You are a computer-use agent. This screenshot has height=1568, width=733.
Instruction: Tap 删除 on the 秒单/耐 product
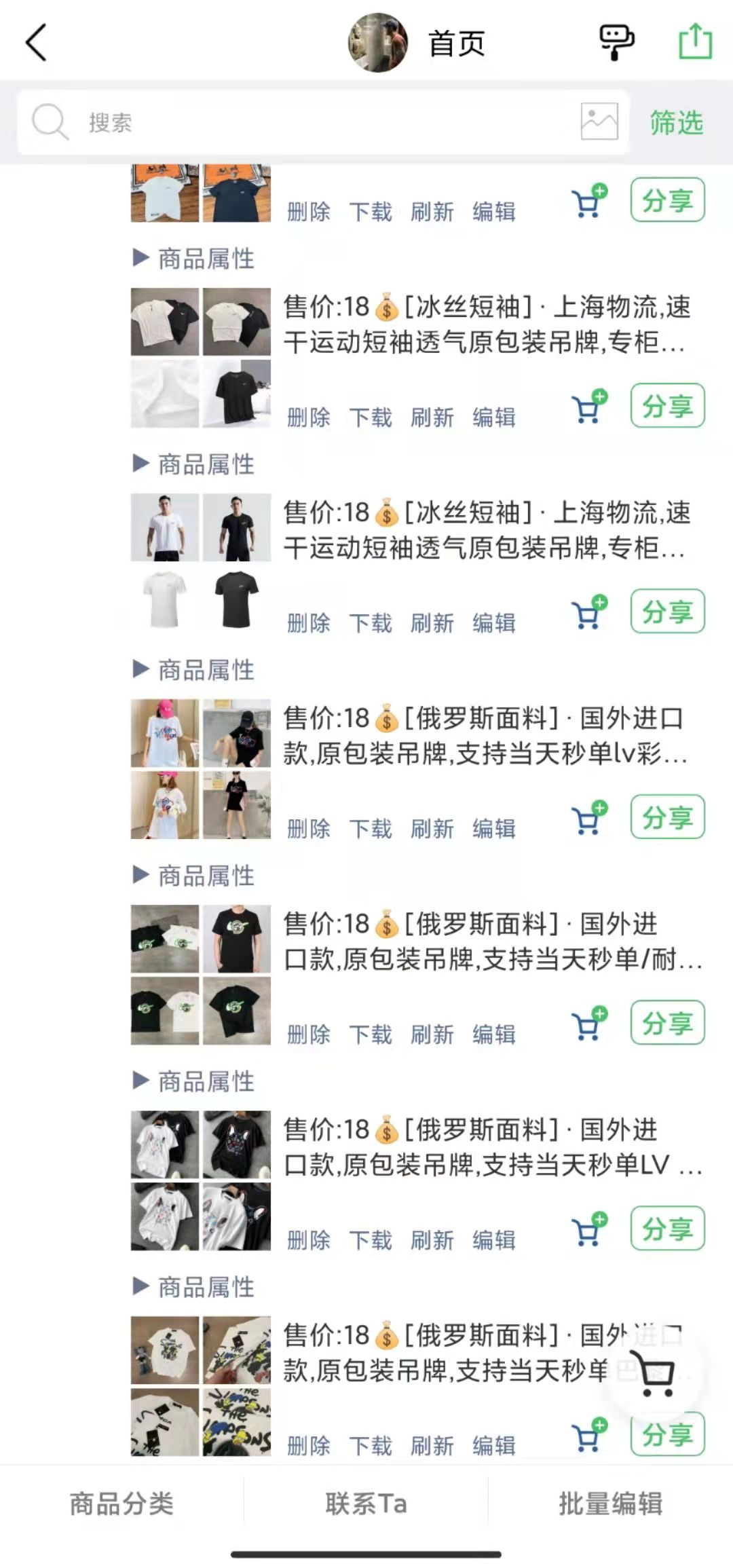pos(308,1034)
